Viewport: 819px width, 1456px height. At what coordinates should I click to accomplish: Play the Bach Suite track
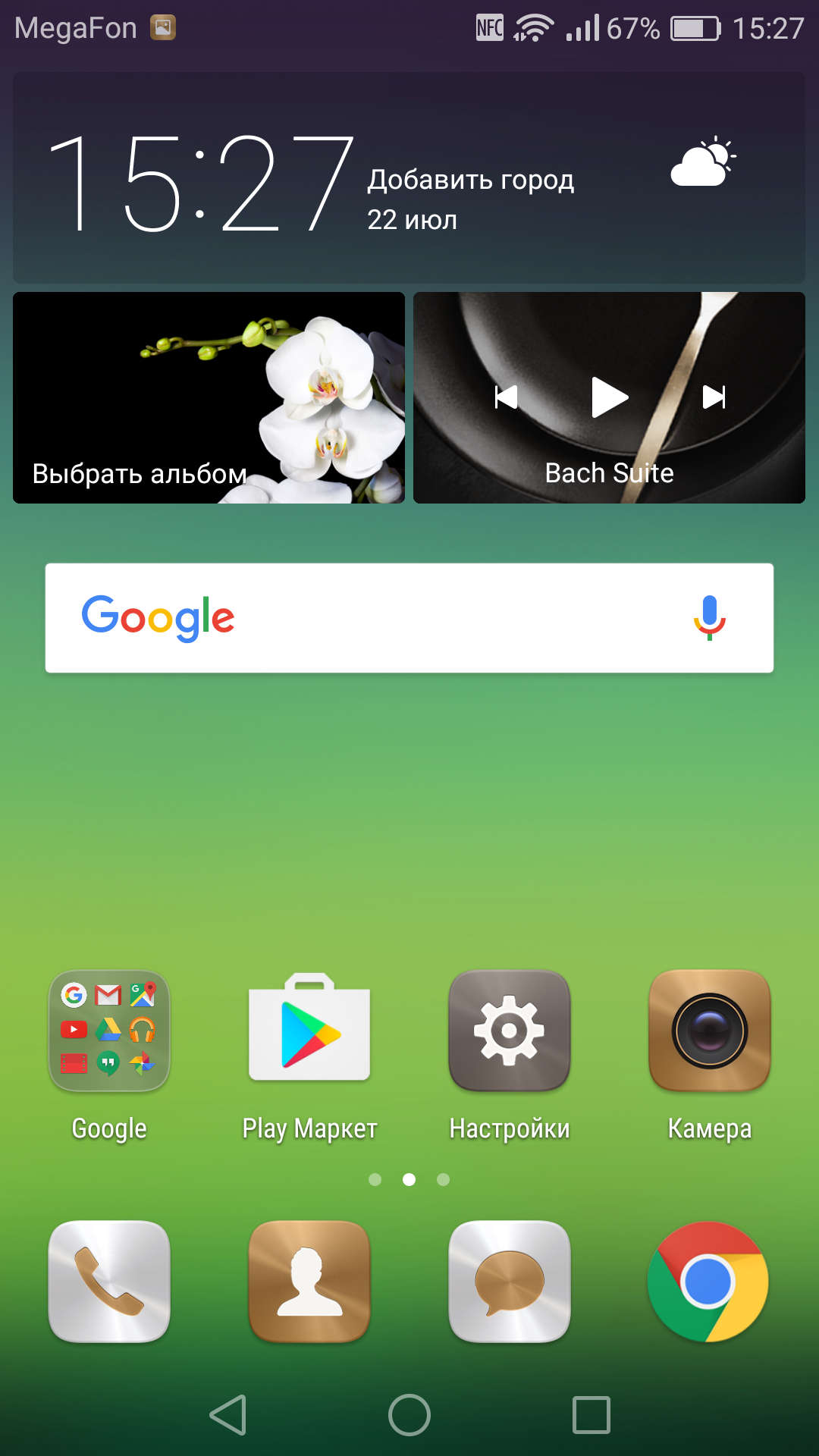pos(610,397)
